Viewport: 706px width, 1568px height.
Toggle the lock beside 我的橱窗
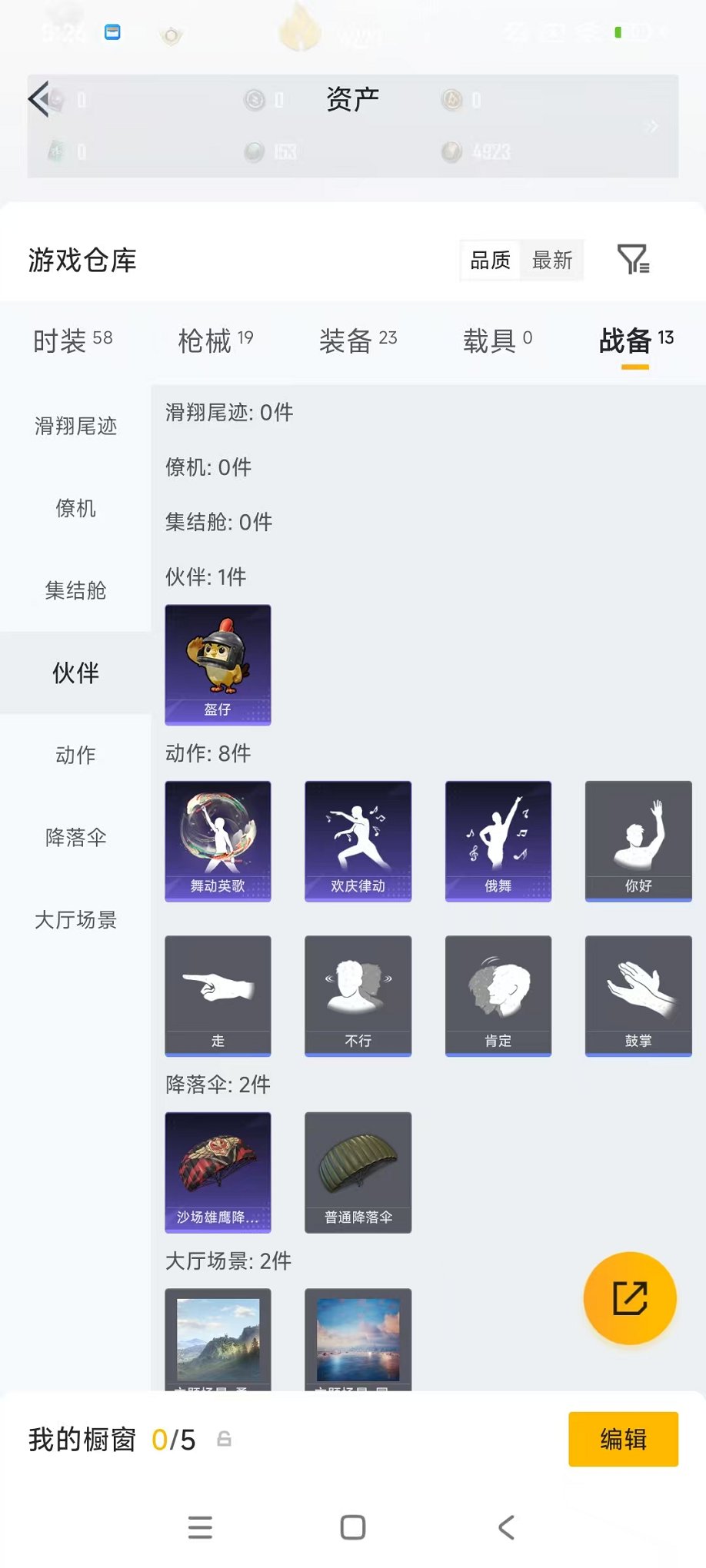click(224, 1440)
